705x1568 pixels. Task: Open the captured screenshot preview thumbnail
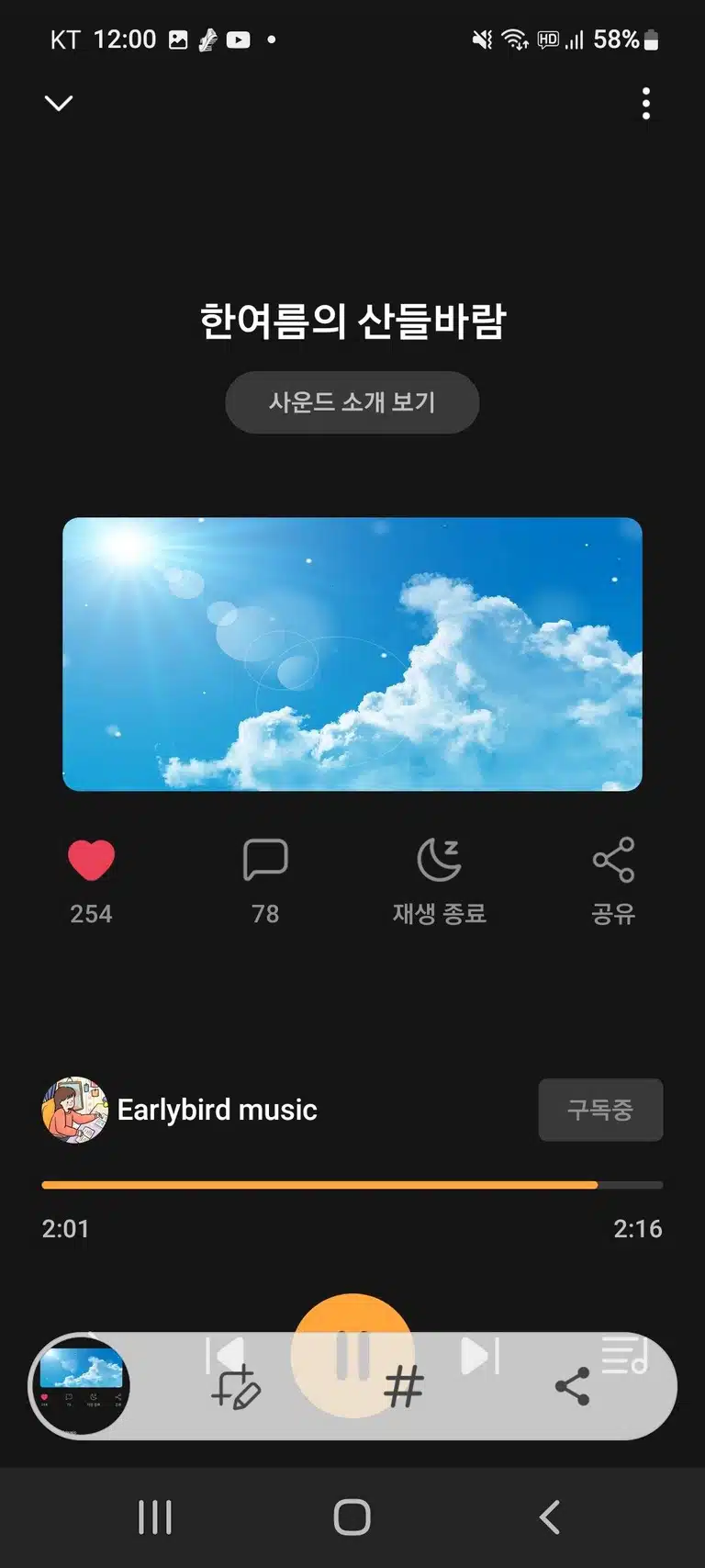(81, 1385)
